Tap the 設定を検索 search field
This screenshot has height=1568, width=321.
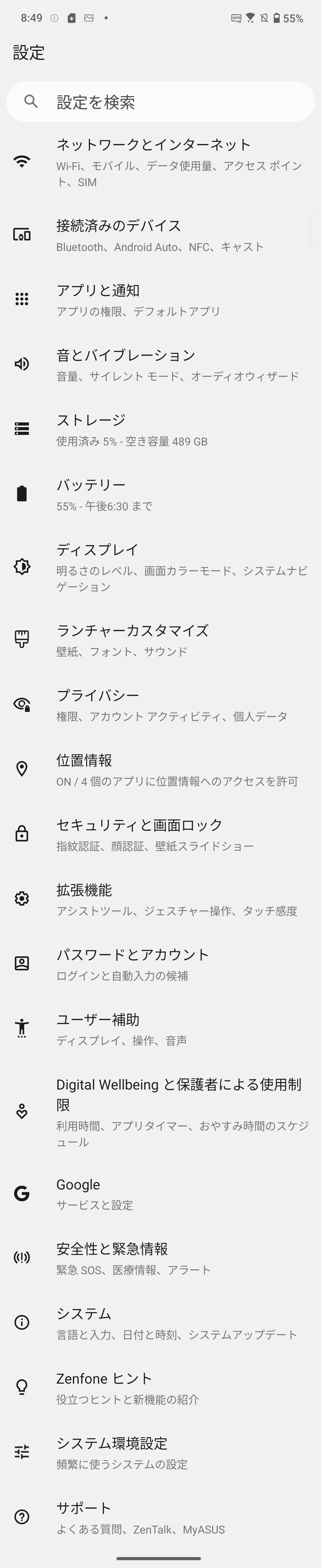[x=160, y=102]
